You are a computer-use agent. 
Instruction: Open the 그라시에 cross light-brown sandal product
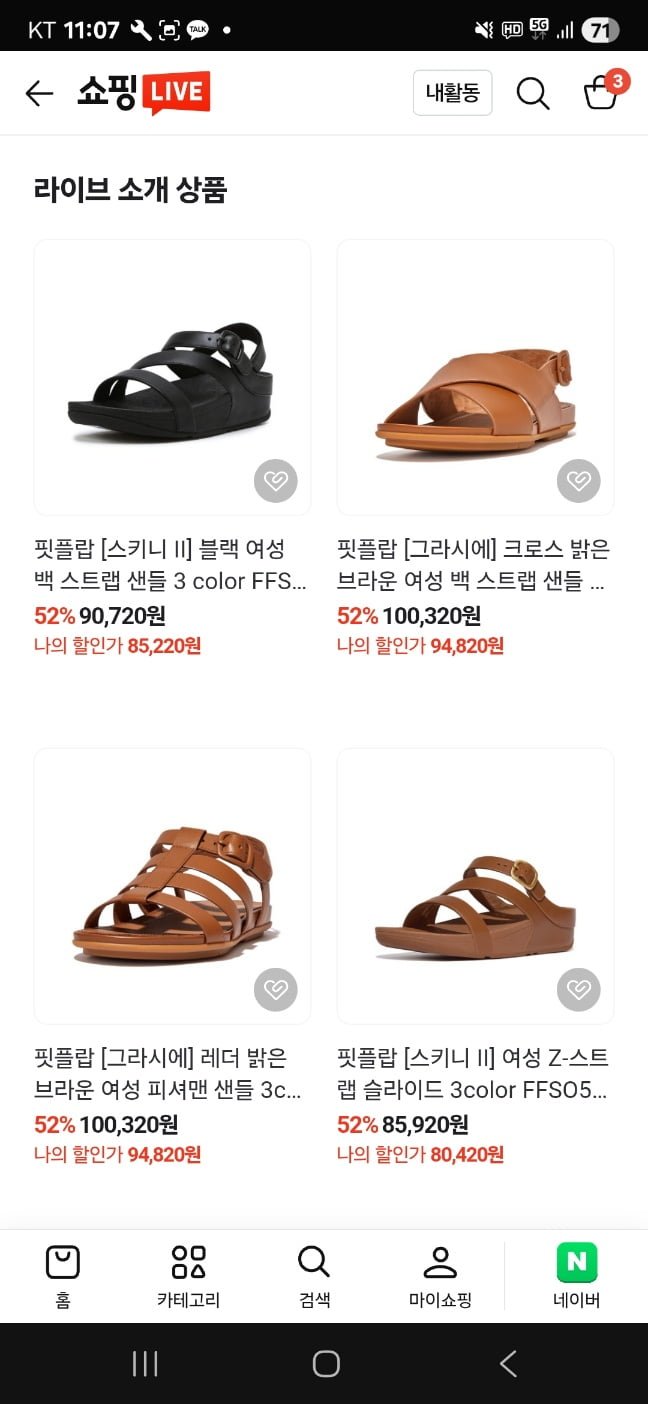pos(475,377)
